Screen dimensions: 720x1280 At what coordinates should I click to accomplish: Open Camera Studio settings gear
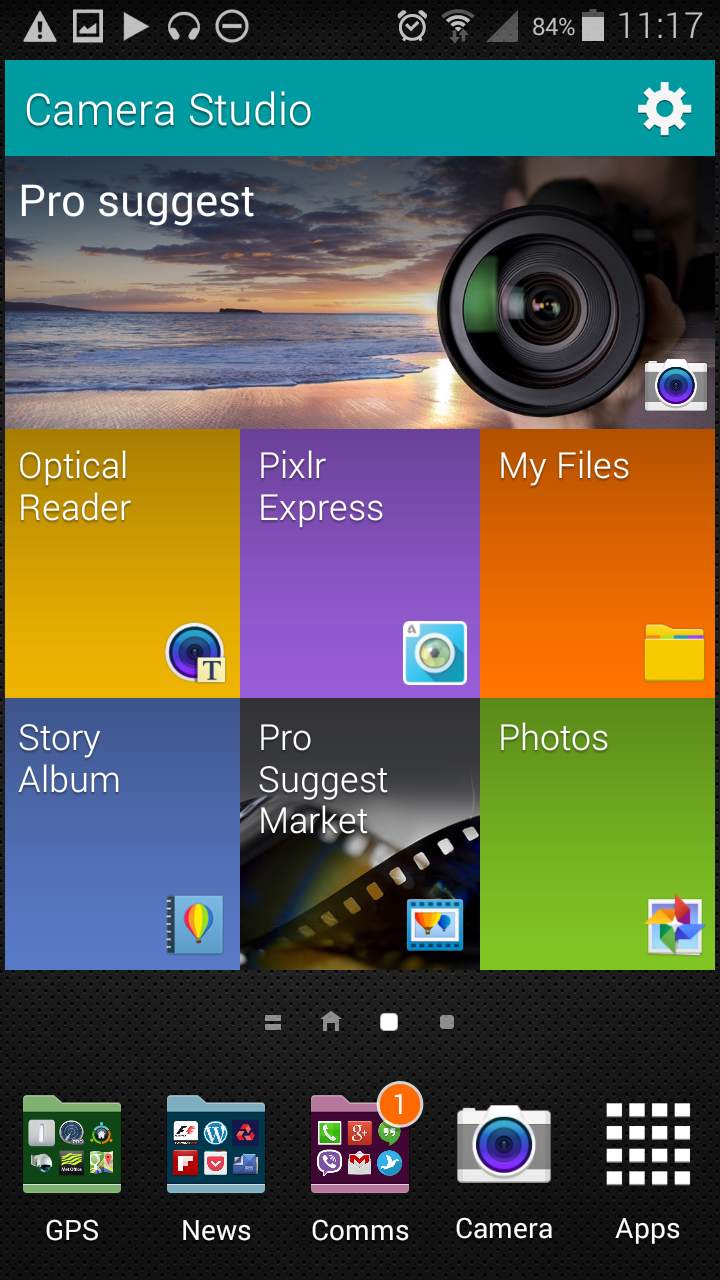[665, 109]
